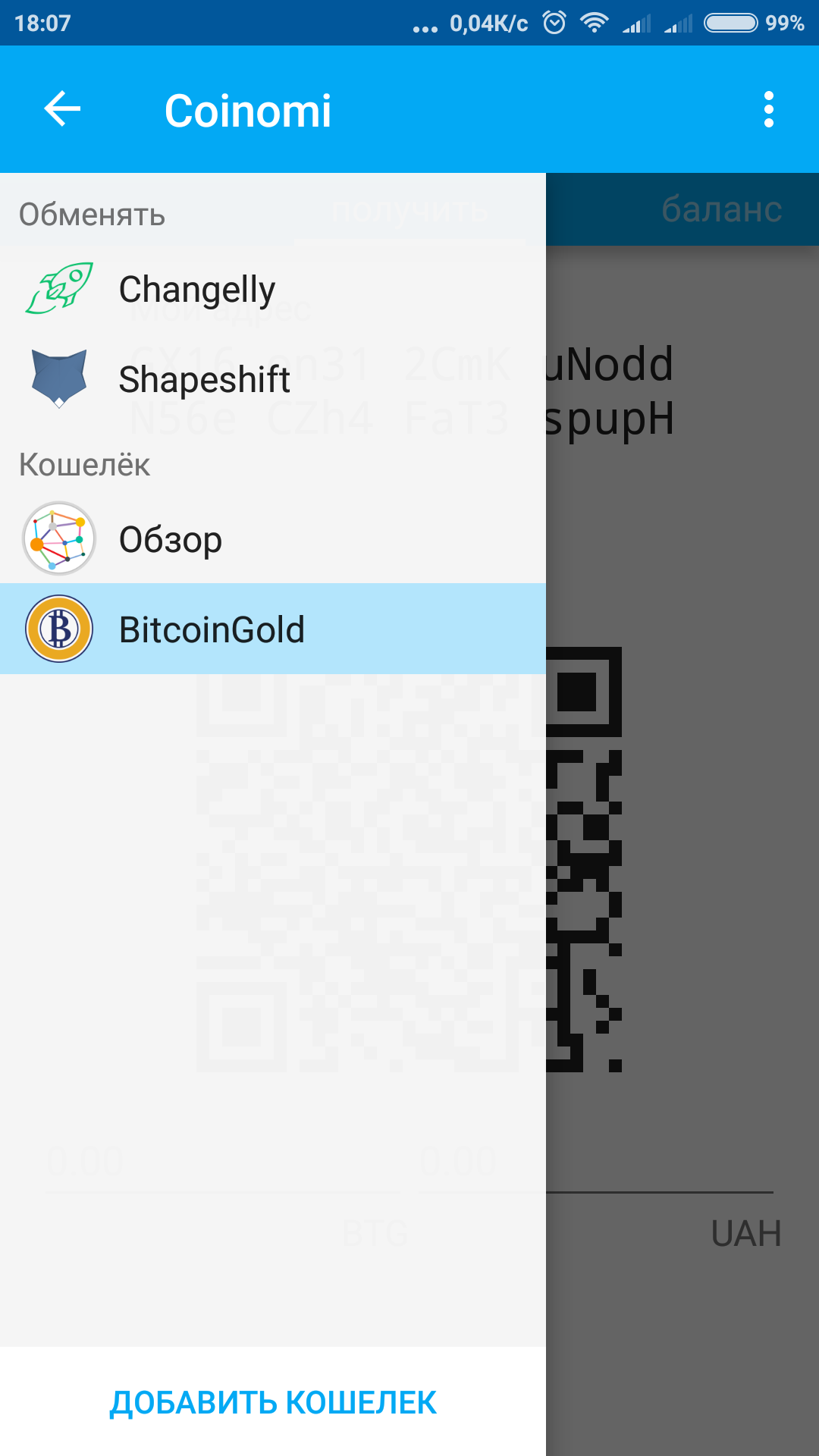Screen dimensions: 819x1456
Task: Open the three-dot overflow menu
Action: [x=769, y=109]
